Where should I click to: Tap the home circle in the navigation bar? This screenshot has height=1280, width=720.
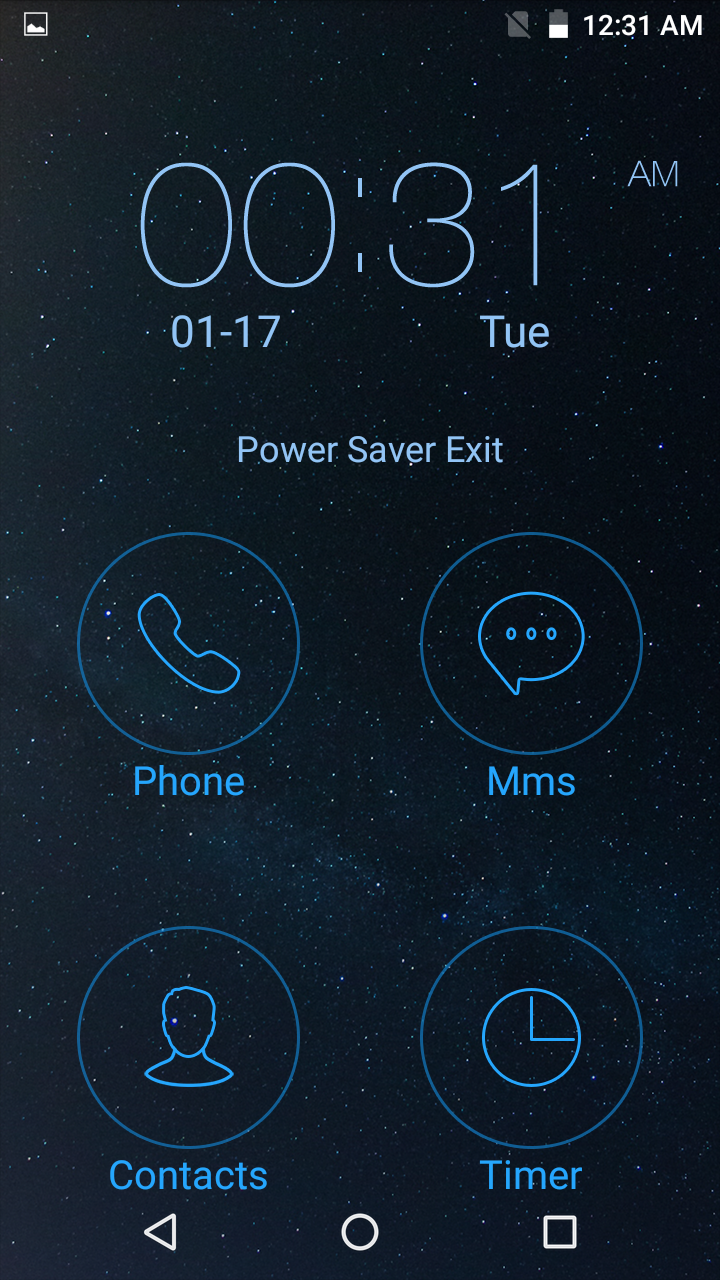click(360, 1232)
